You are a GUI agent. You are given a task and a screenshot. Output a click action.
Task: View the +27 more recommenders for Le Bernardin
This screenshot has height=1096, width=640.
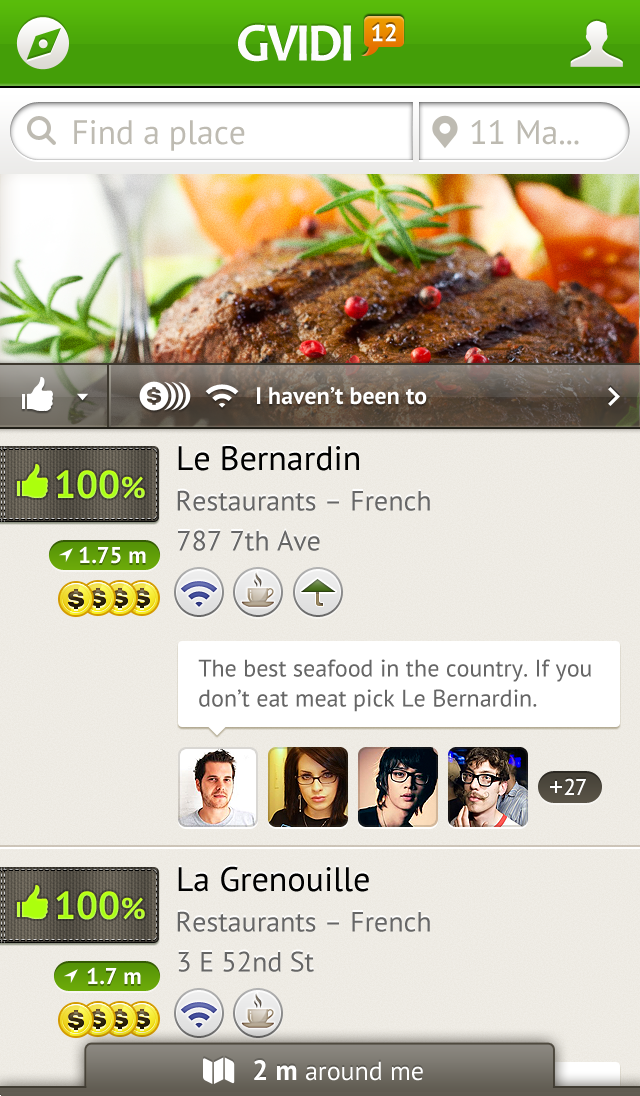pyautogui.click(x=569, y=787)
